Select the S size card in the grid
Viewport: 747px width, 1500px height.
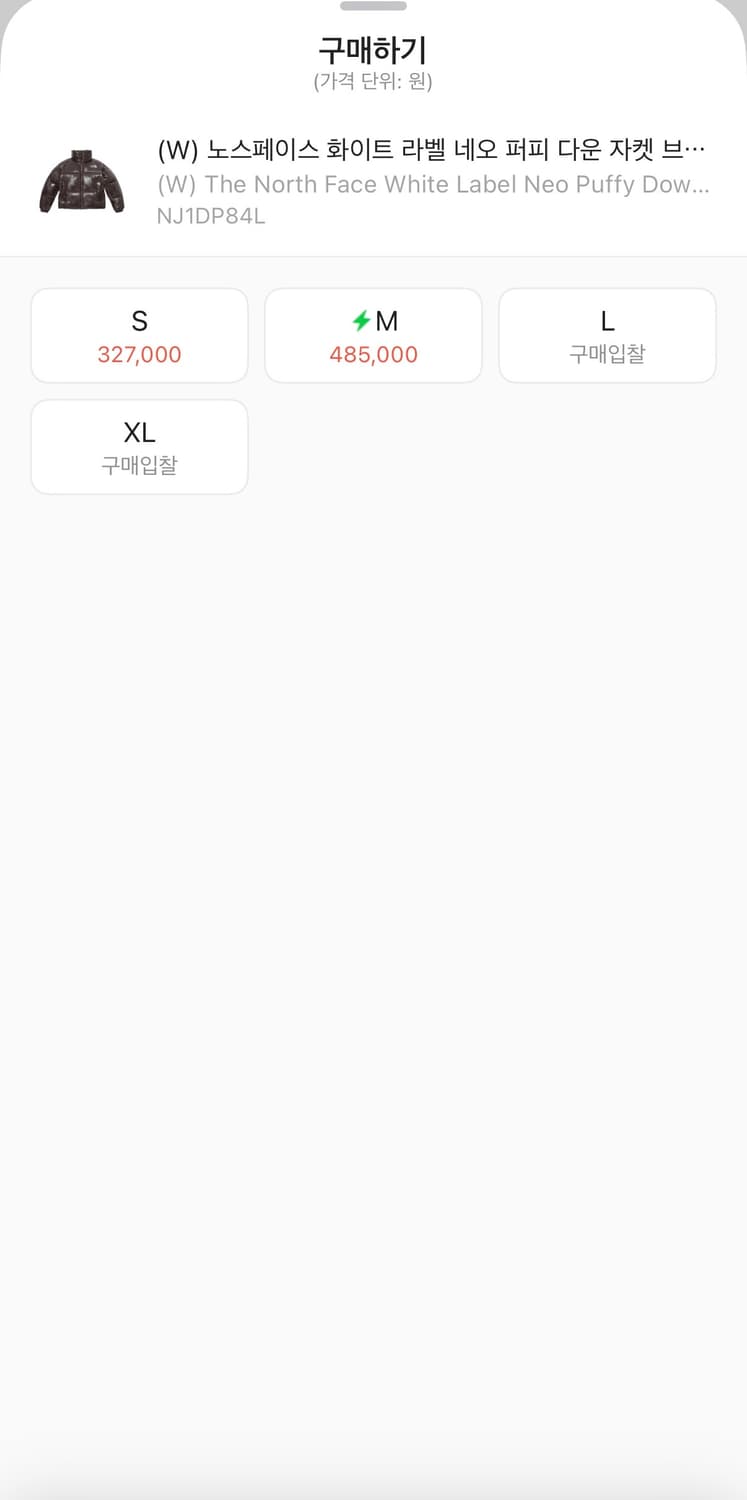(139, 335)
